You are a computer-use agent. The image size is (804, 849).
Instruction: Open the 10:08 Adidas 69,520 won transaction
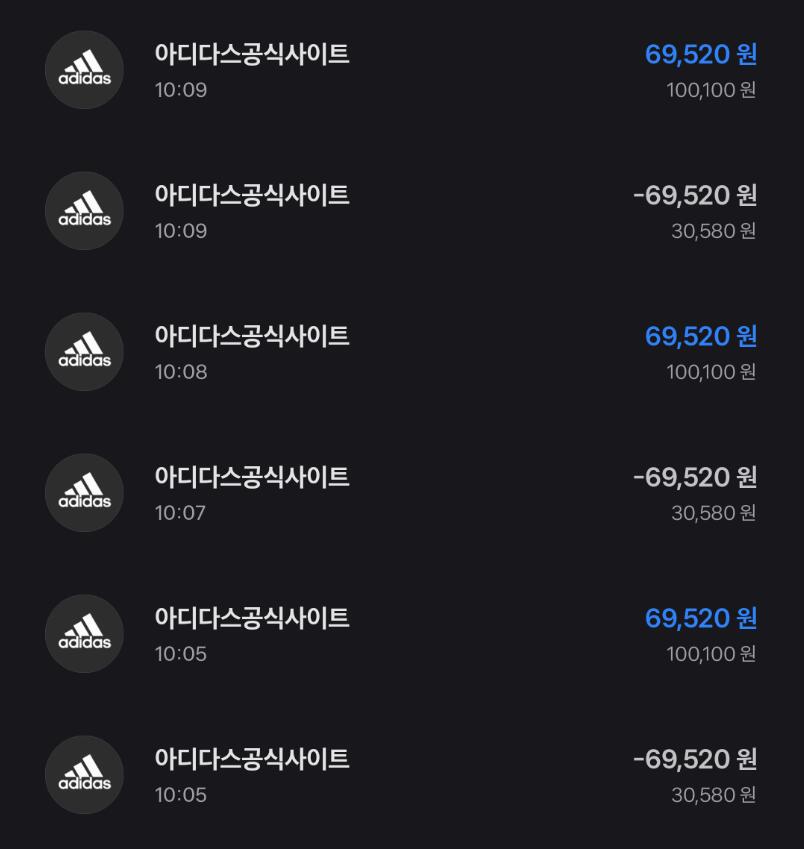(400, 352)
